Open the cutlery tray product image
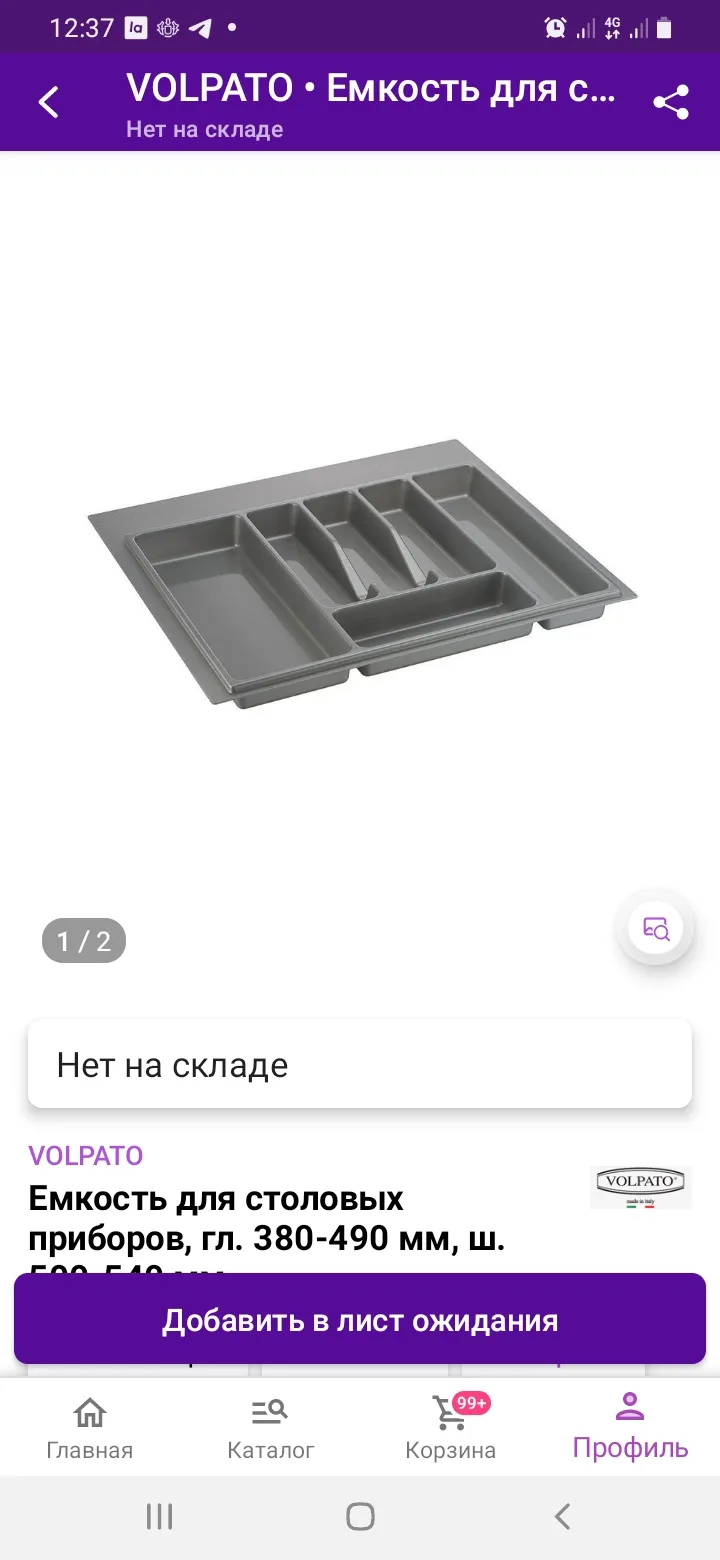 tap(361, 574)
